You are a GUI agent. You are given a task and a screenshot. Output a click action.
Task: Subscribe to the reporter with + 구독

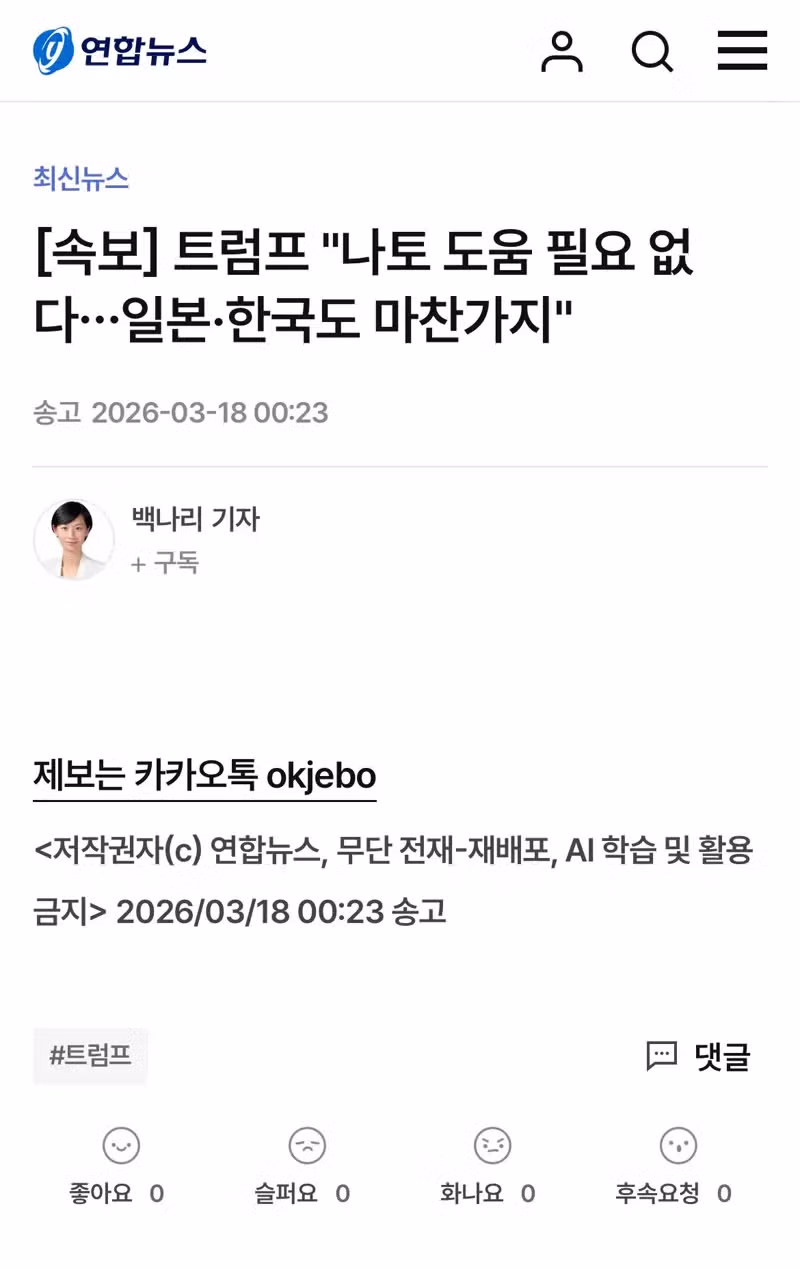click(165, 563)
